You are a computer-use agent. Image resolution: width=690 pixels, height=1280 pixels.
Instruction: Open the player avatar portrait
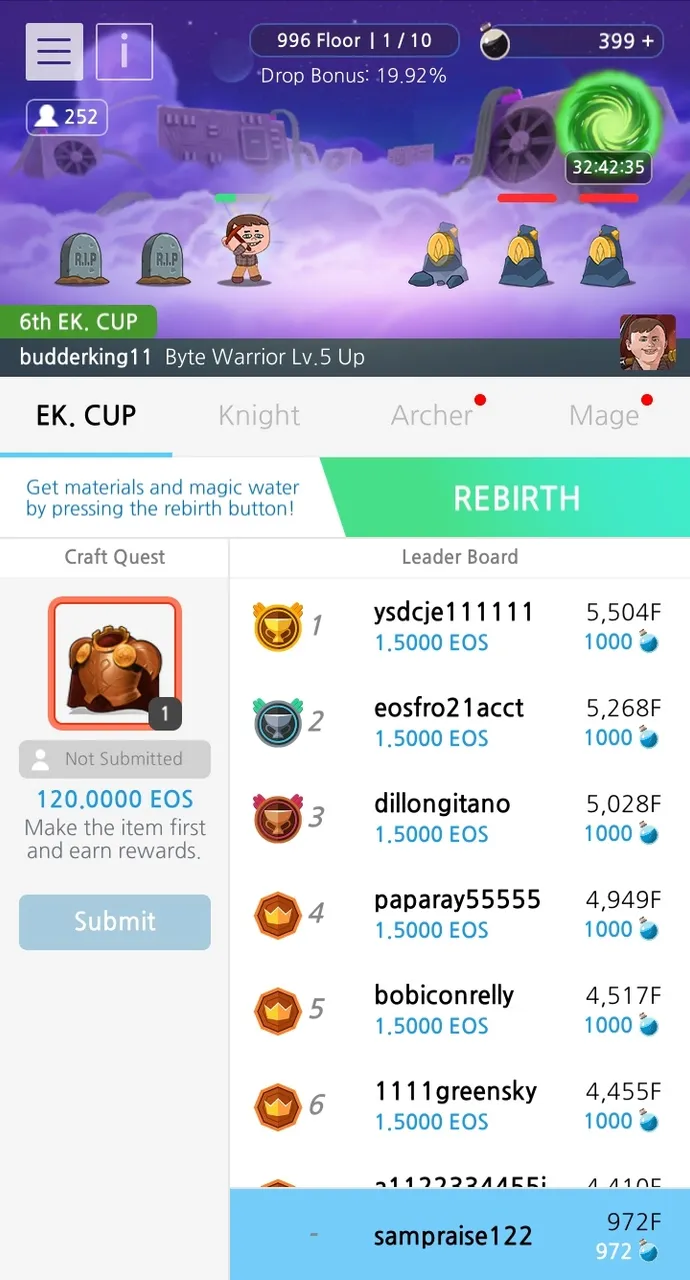click(647, 342)
